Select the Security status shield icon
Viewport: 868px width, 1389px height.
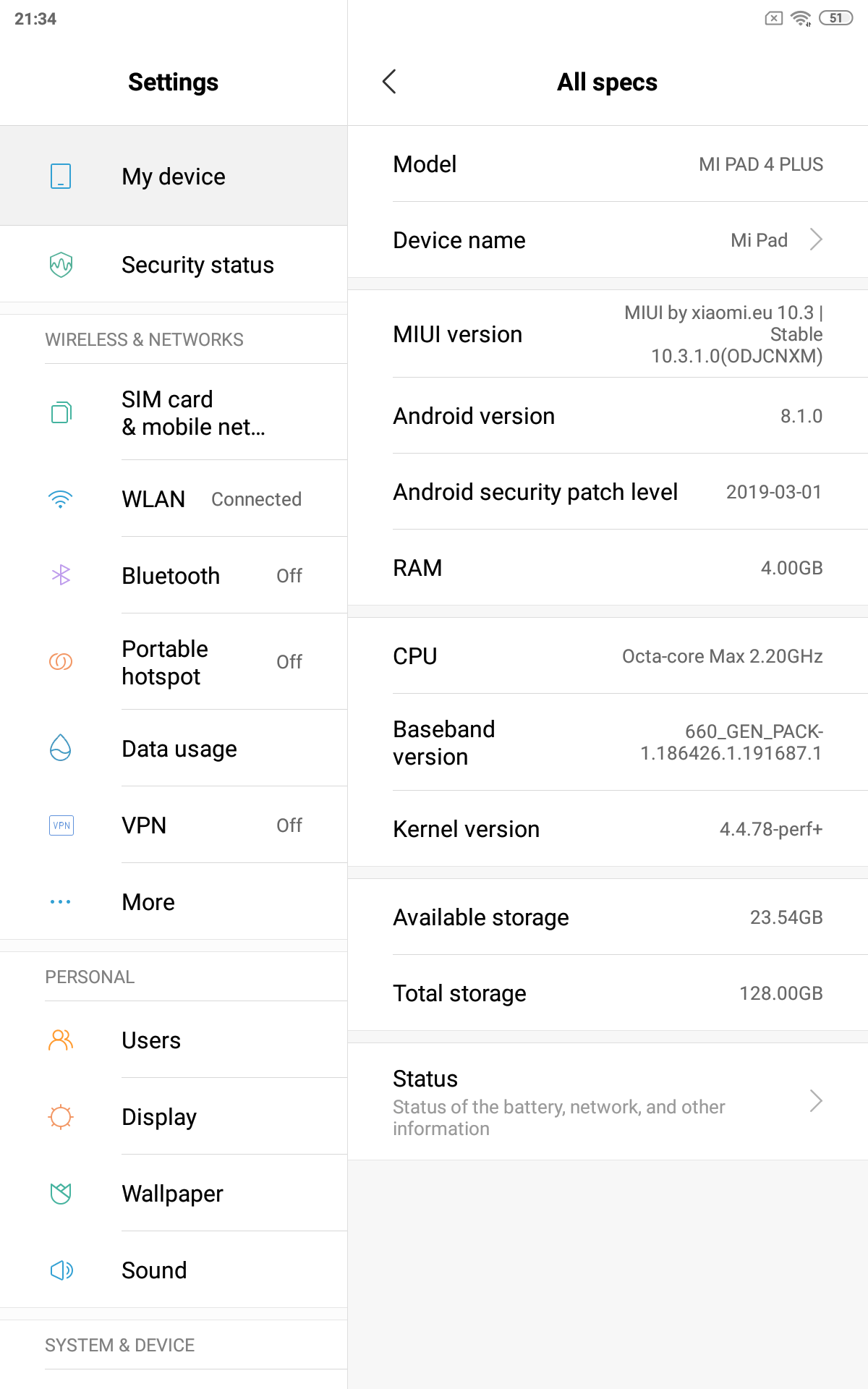(61, 264)
